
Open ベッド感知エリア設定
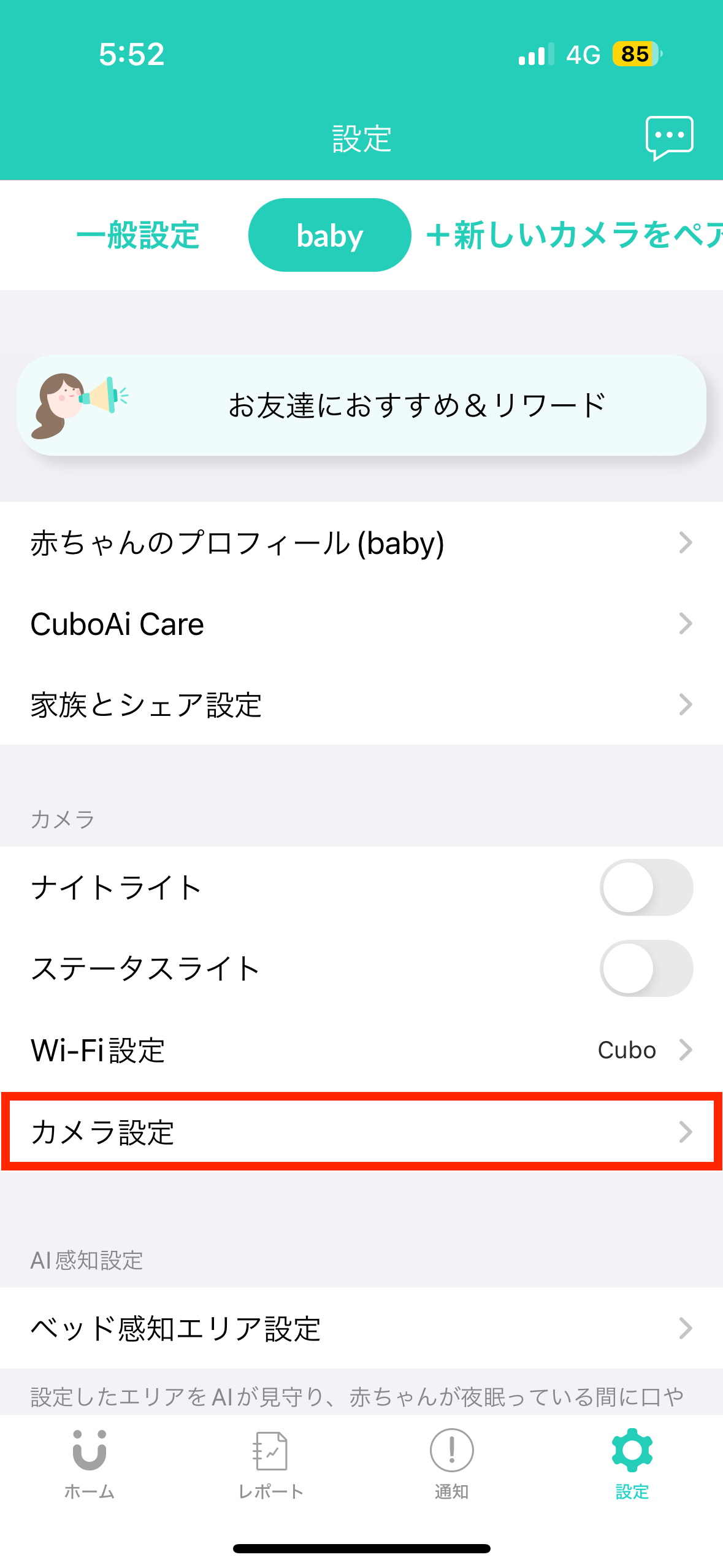pyautogui.click(x=361, y=1328)
